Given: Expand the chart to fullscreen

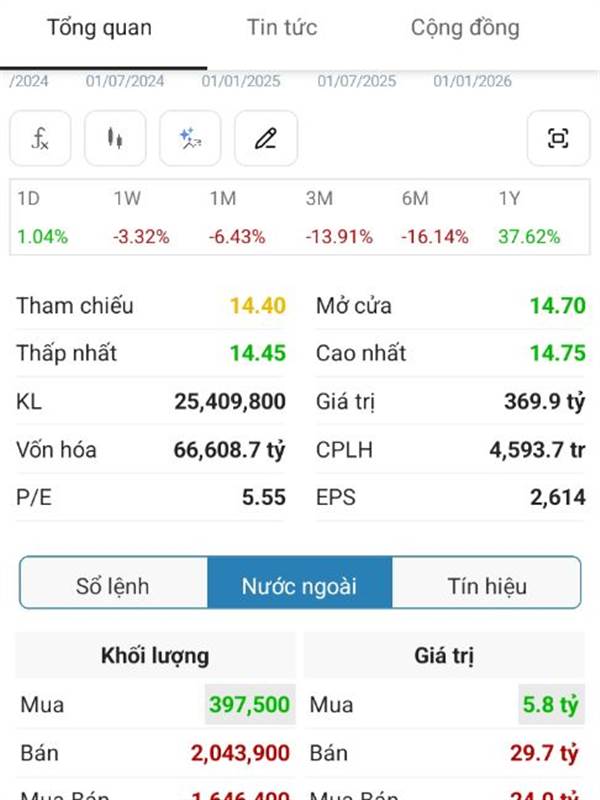Looking at the screenshot, I should pos(558,139).
